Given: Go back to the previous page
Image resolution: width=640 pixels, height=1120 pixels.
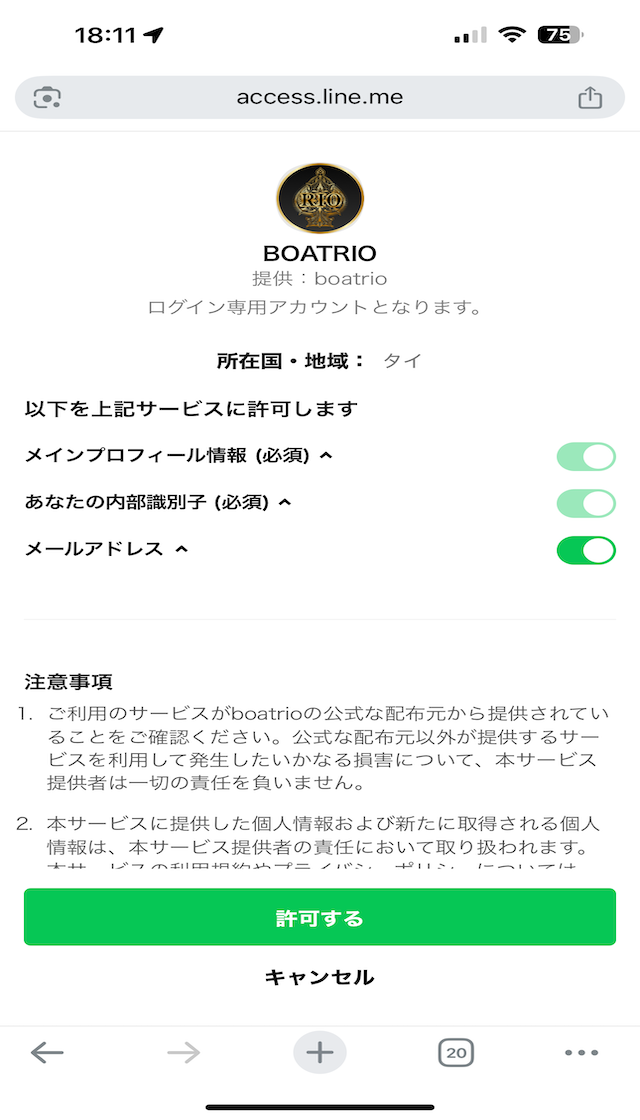Looking at the screenshot, I should (47, 1052).
